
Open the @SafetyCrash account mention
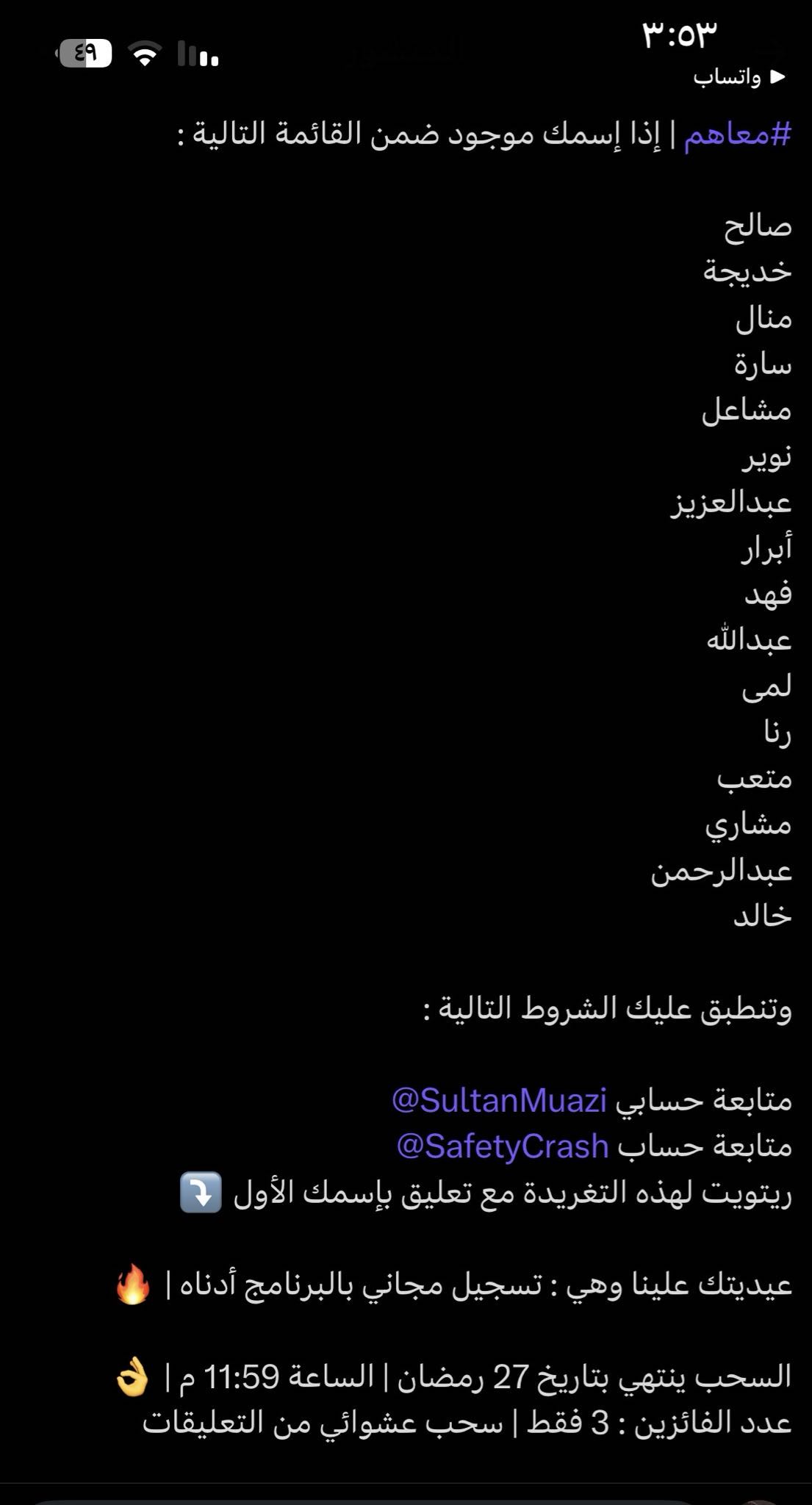pyautogui.click(x=503, y=1146)
